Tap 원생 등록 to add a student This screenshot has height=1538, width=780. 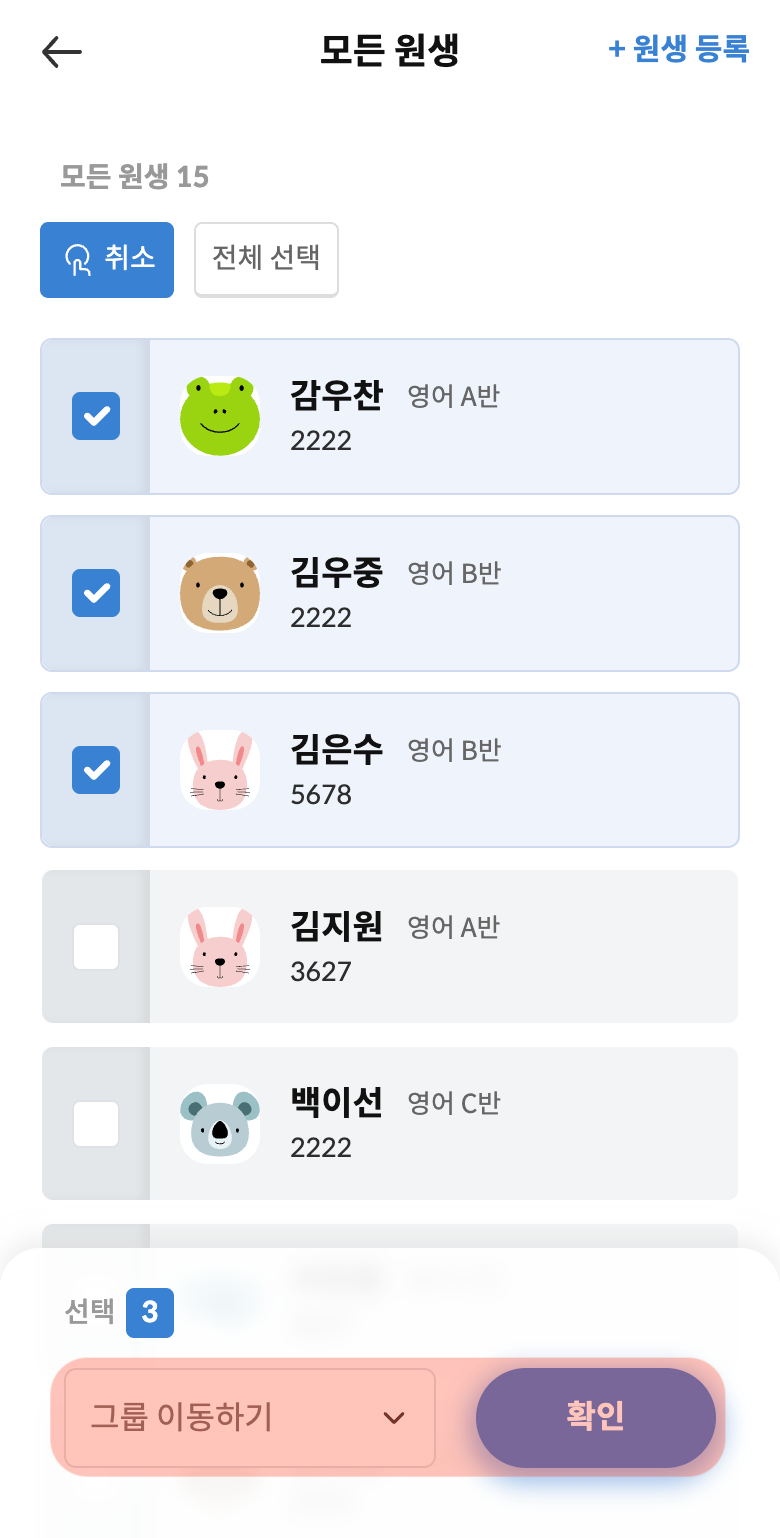point(679,49)
